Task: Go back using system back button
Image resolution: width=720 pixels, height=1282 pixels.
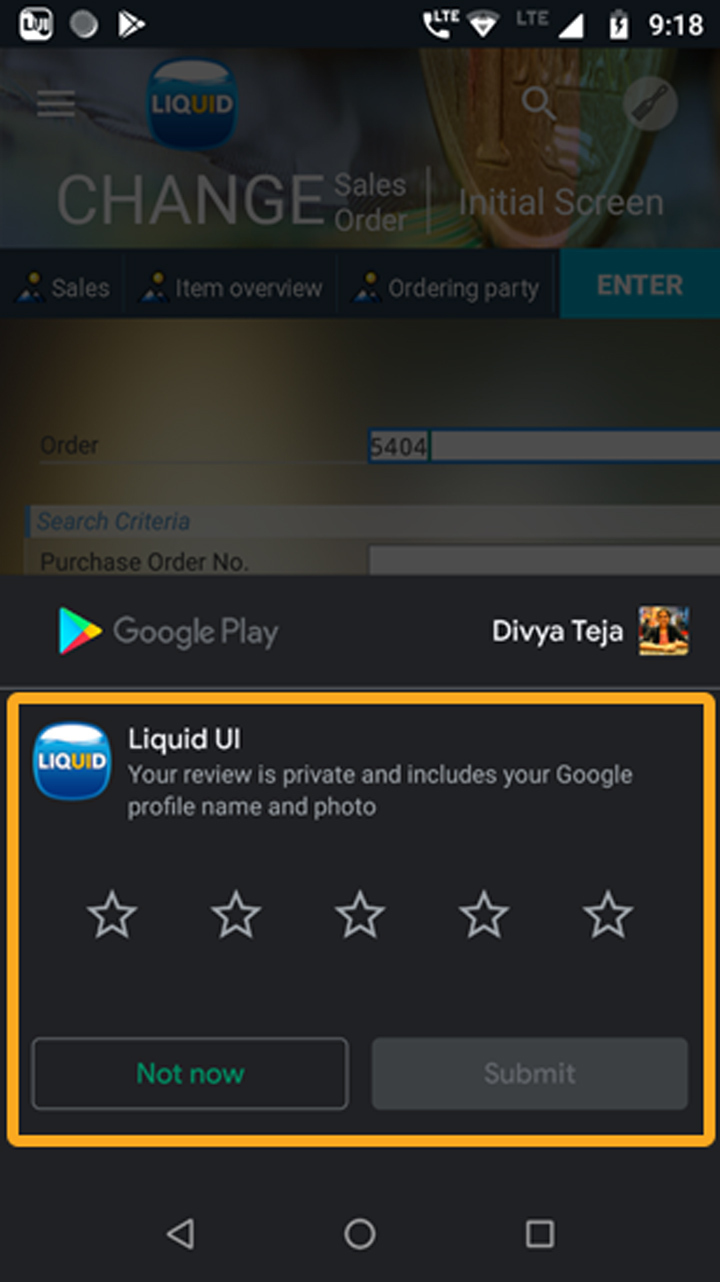Action: coord(180,1234)
